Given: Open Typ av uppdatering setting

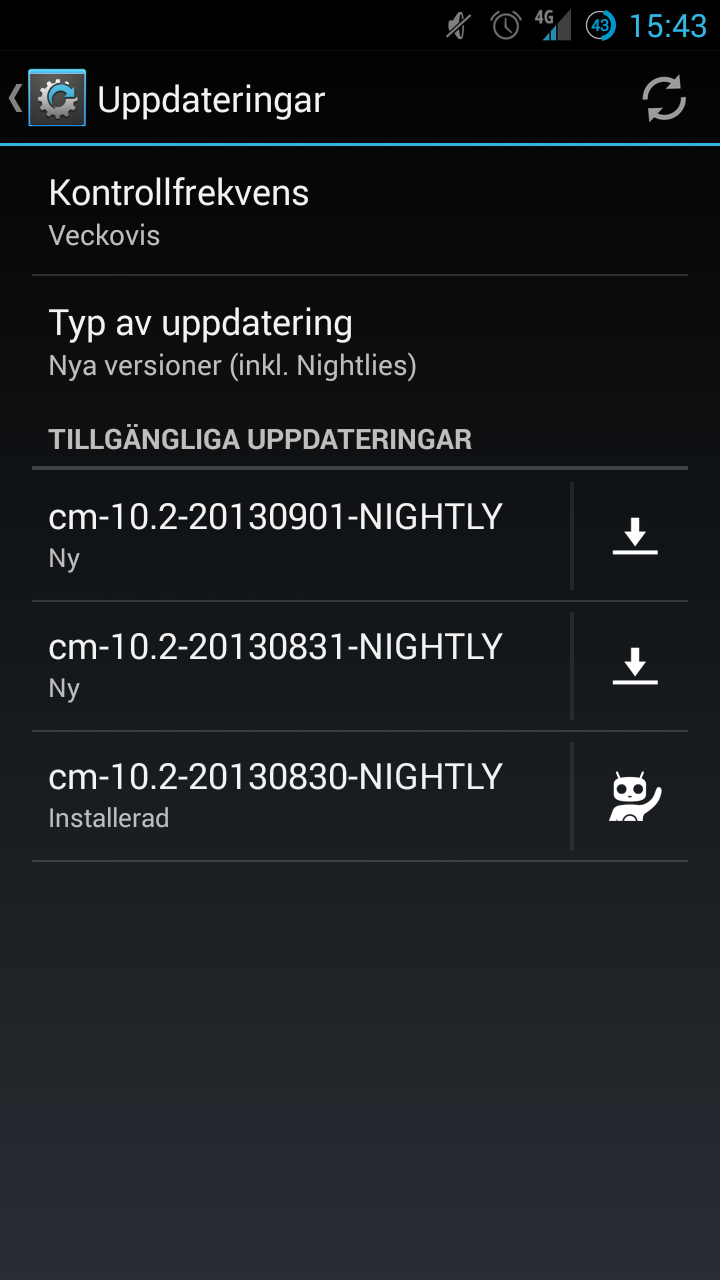Looking at the screenshot, I should tap(360, 341).
